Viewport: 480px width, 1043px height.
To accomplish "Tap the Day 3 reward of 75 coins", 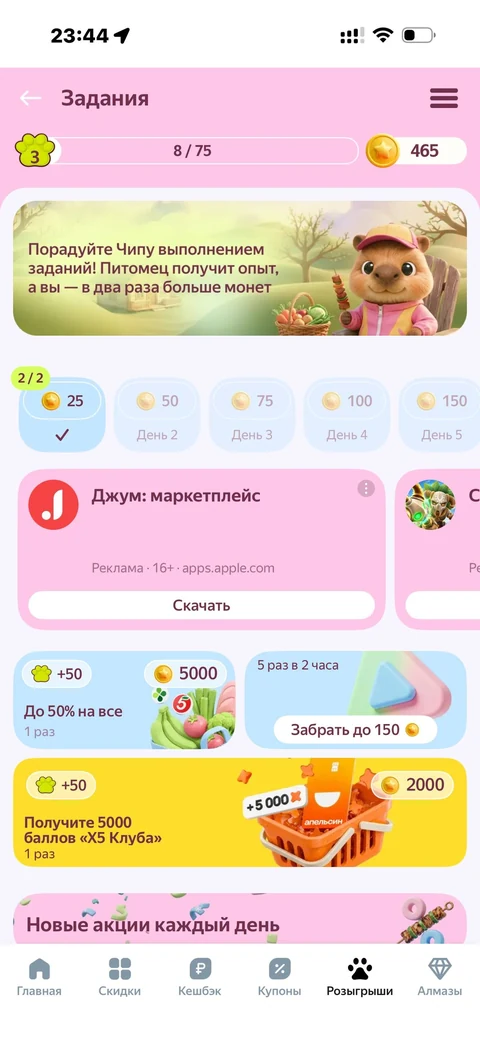I will [252, 416].
